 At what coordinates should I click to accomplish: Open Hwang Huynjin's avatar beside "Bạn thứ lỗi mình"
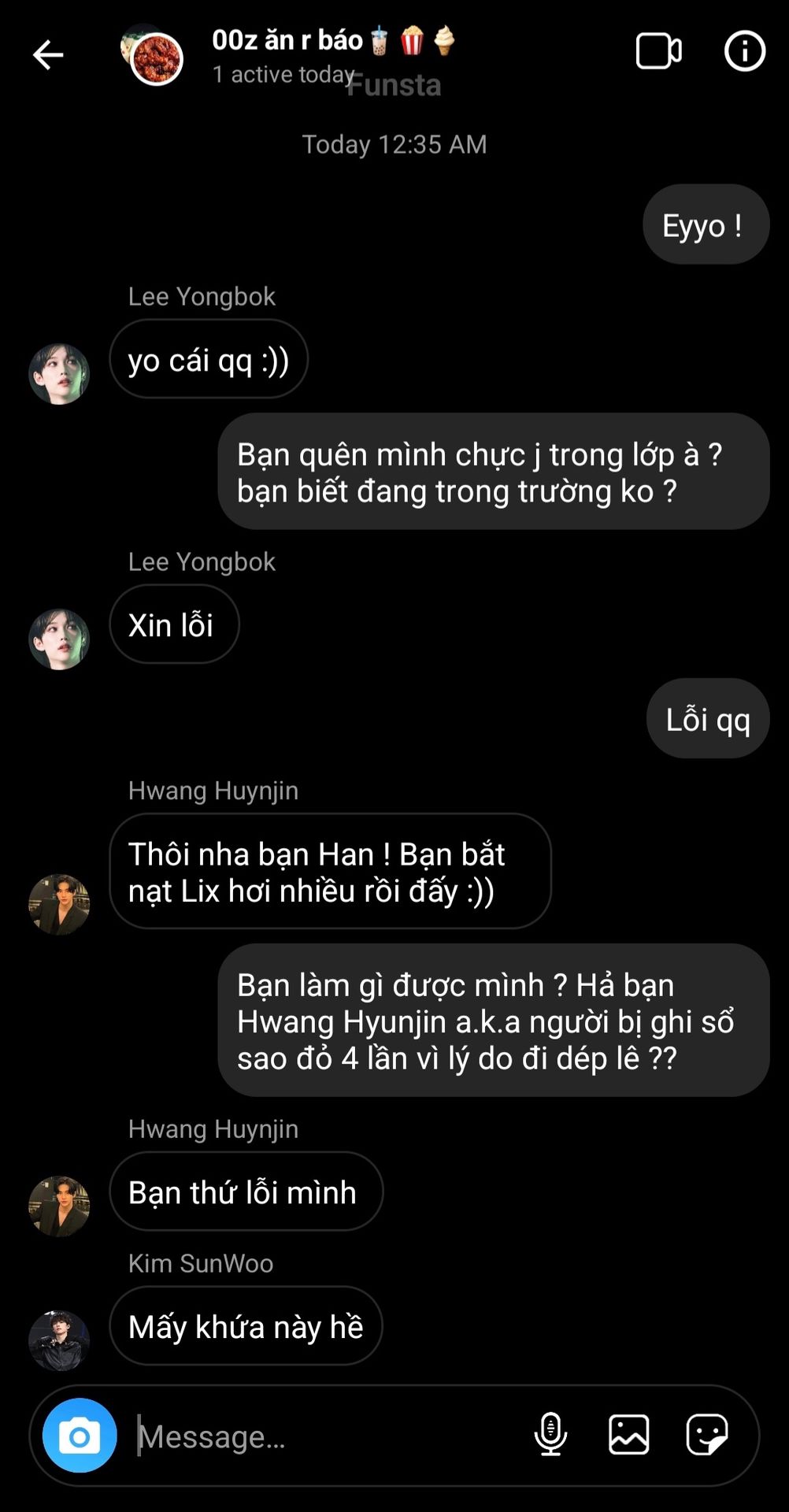point(59,1206)
